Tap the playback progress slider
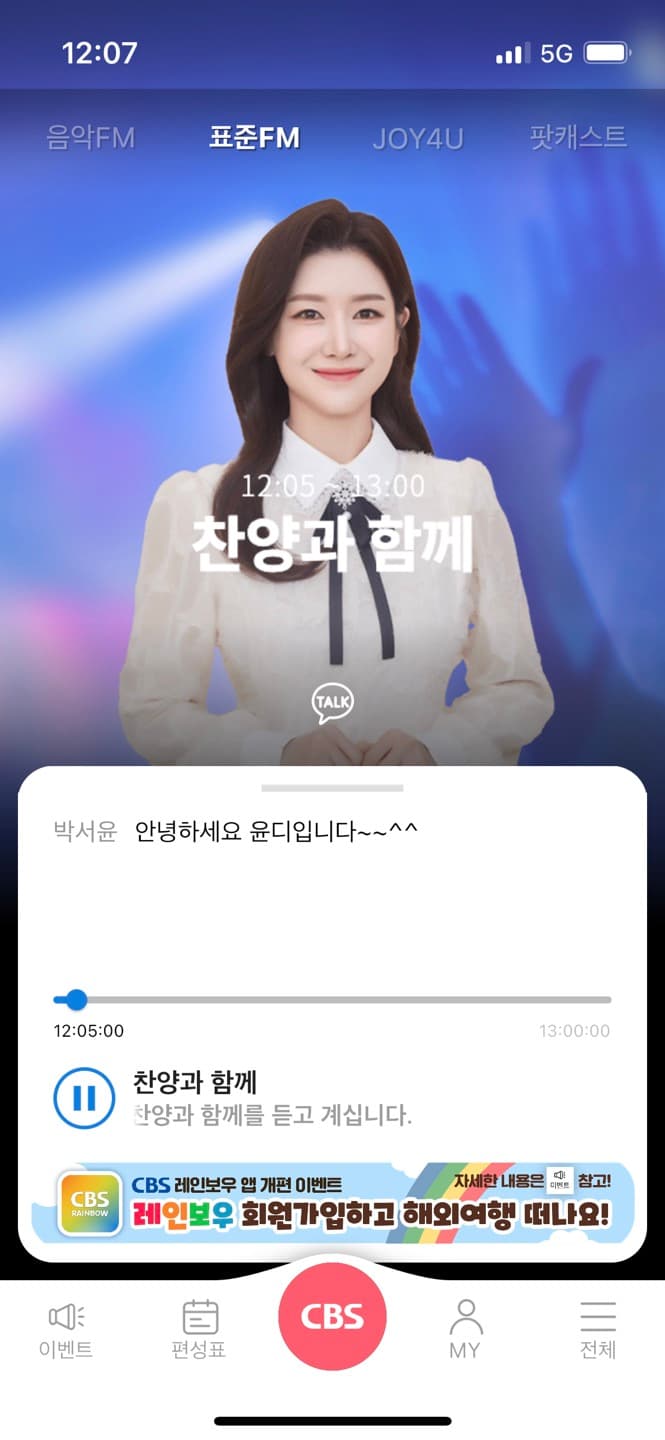 pyautogui.click(x=332, y=1000)
